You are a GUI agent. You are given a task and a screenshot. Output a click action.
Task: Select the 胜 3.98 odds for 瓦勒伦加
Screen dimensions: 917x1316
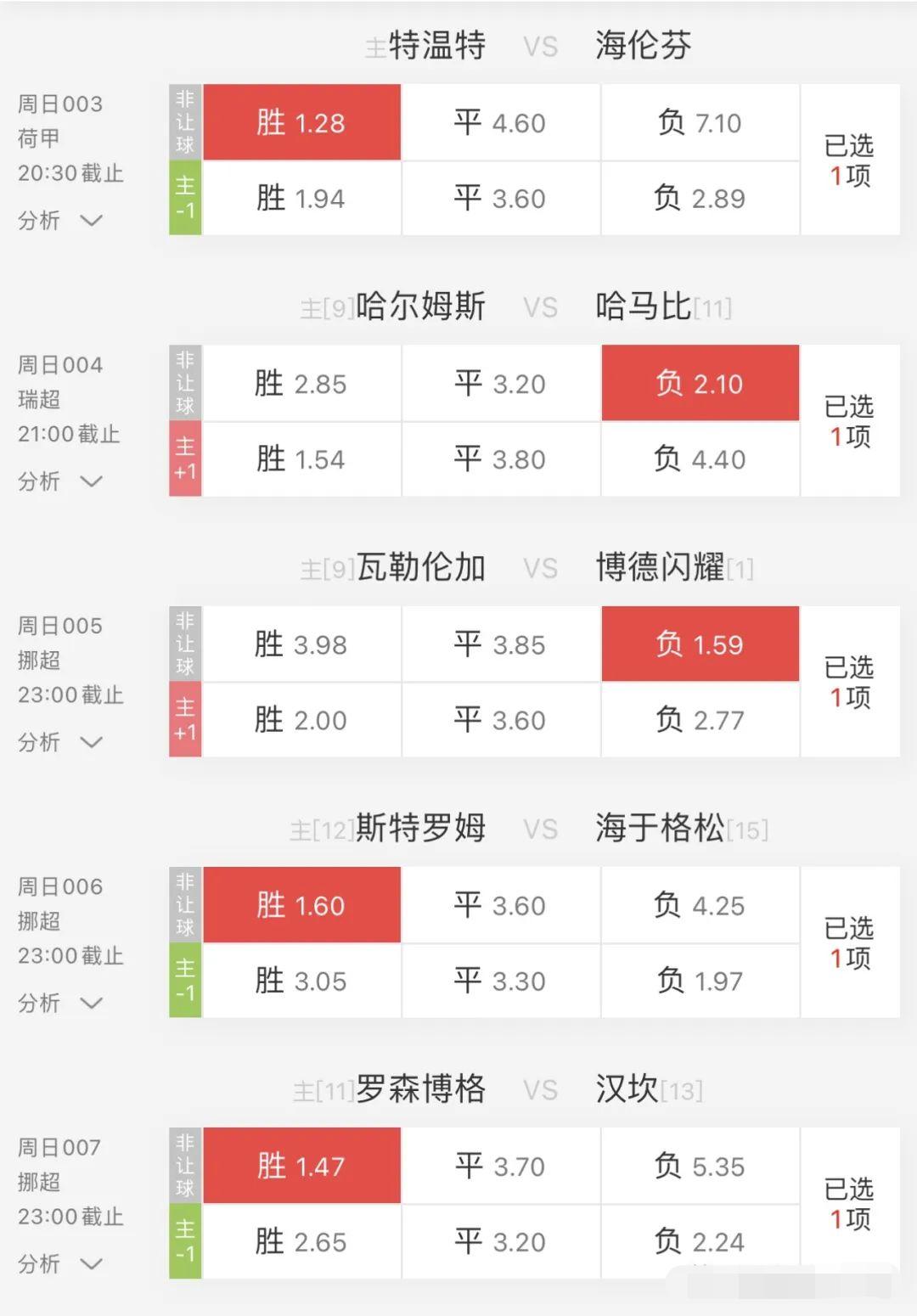[302, 644]
